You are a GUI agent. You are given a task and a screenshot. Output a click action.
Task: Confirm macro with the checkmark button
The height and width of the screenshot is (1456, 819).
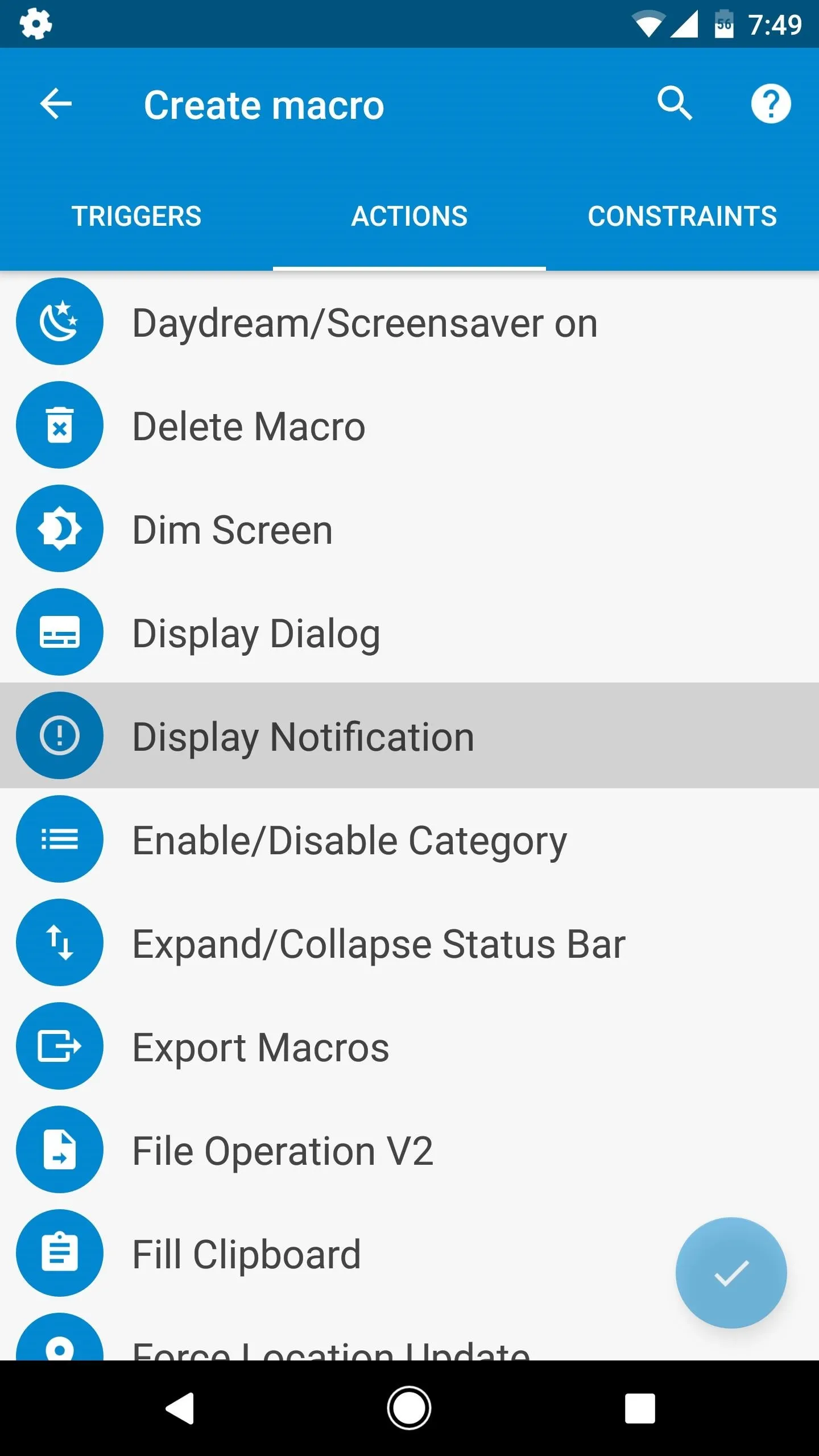[731, 1273]
